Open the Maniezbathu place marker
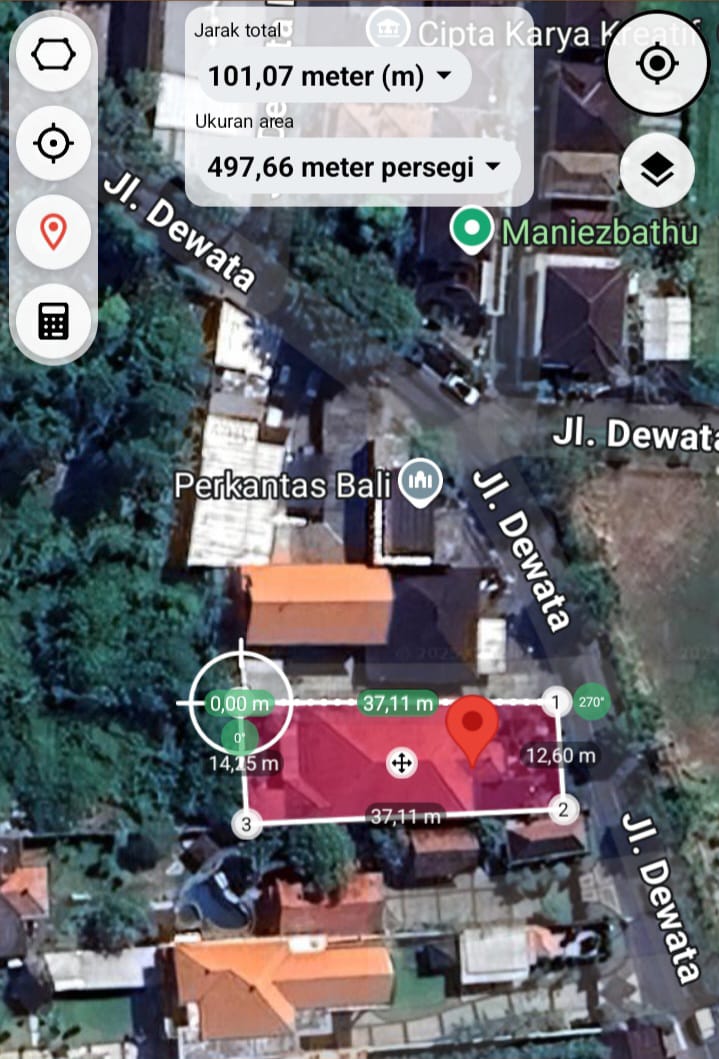Viewport: 719px width, 1059px height. (468, 231)
